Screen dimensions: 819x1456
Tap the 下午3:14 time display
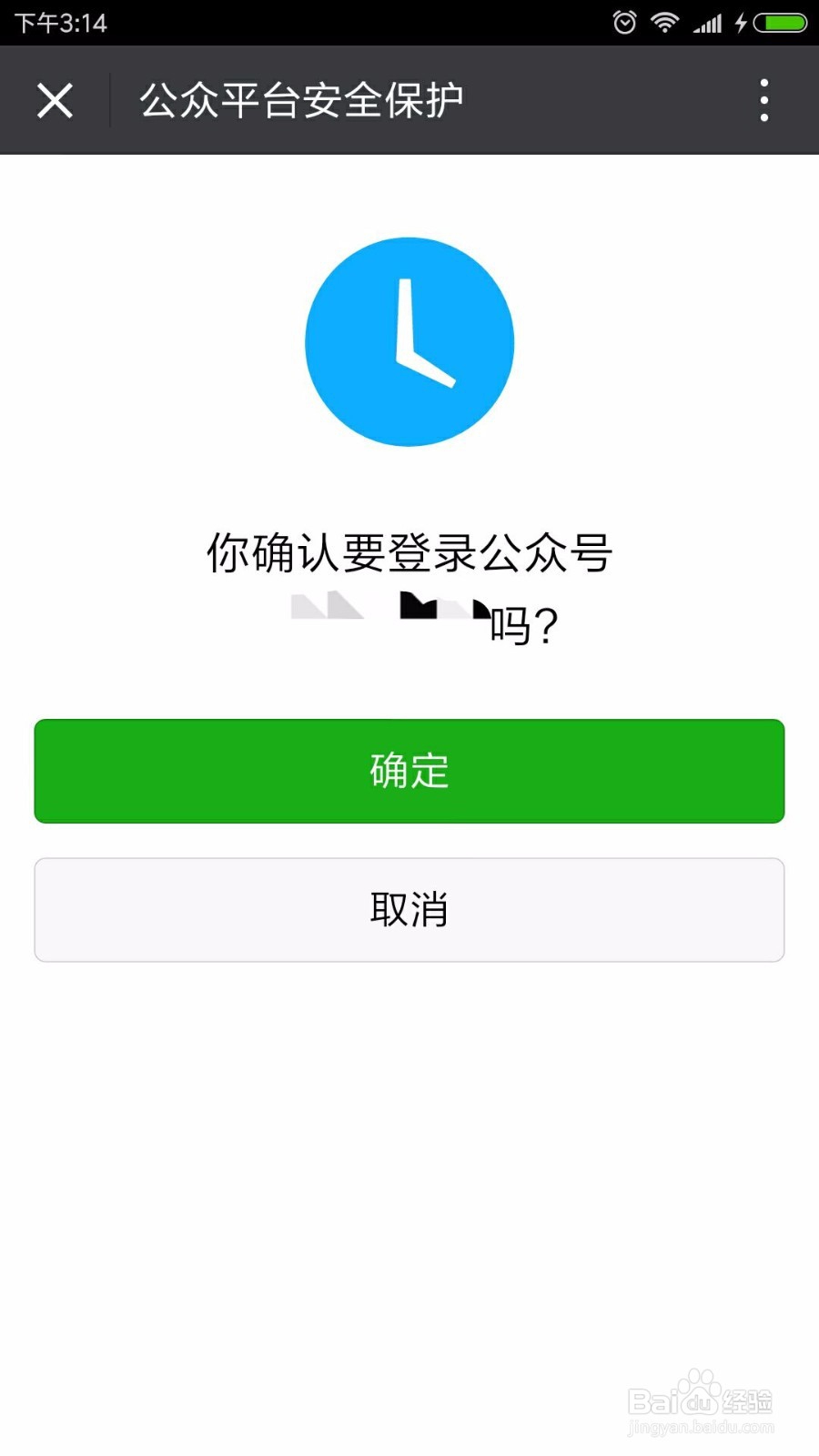[x=59, y=22]
